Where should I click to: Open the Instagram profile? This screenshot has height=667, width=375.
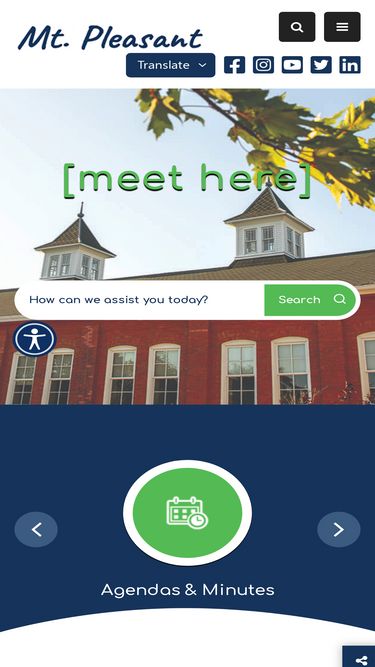(x=263, y=65)
